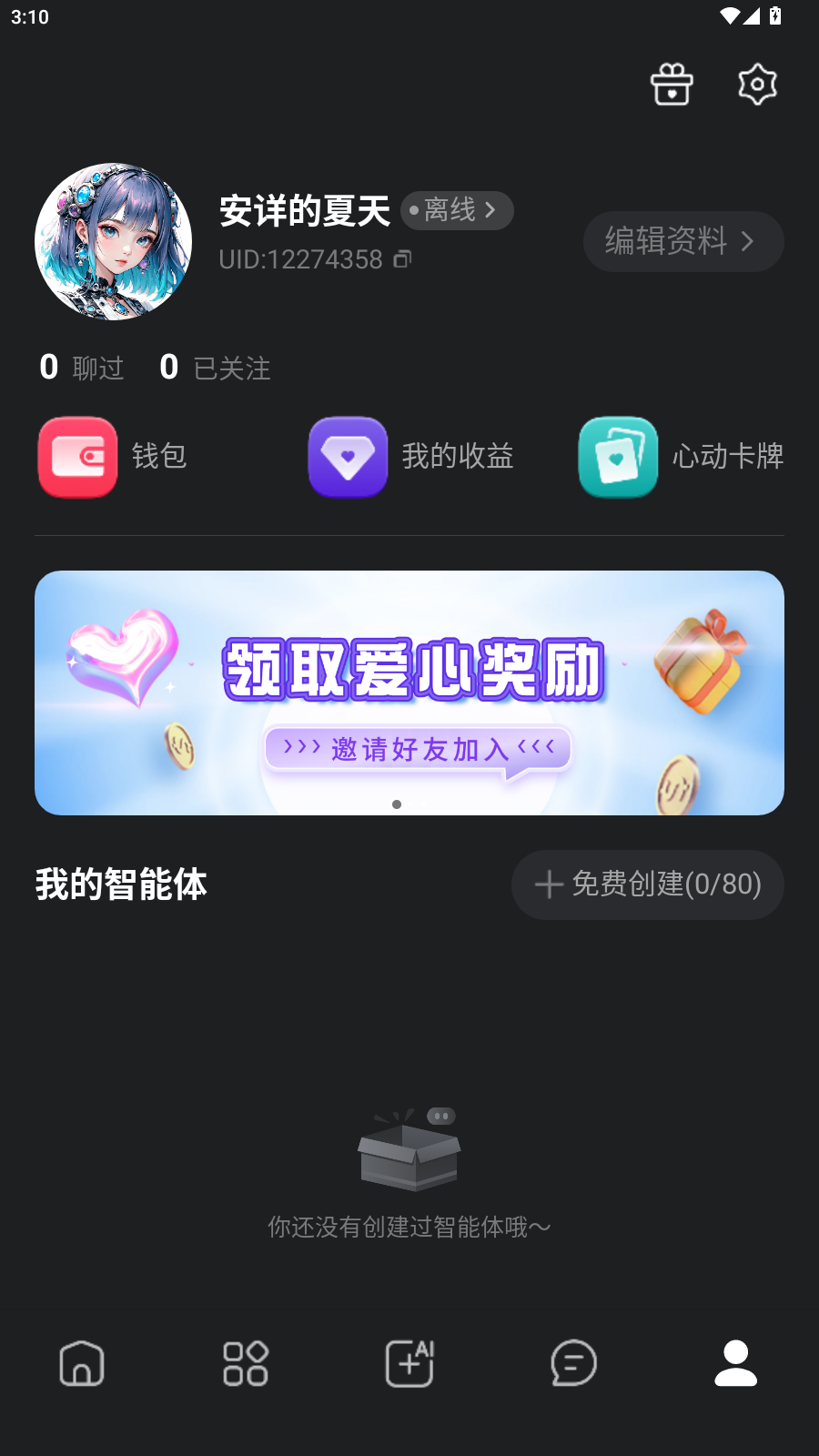Tap 邀请好友加入 invite banner link
819x1456 pixels.
[415, 749]
